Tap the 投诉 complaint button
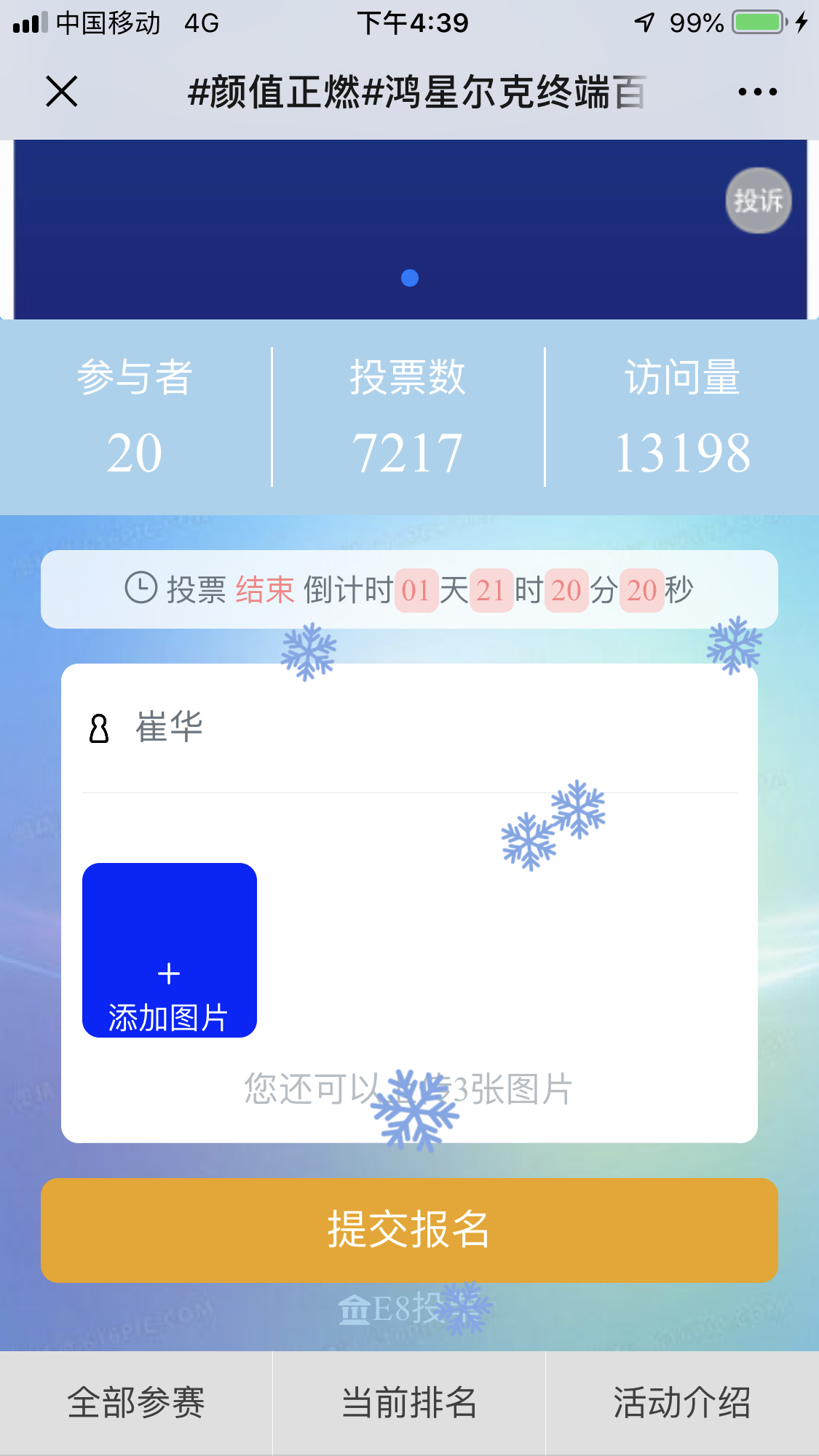819x1456 pixels. (758, 201)
